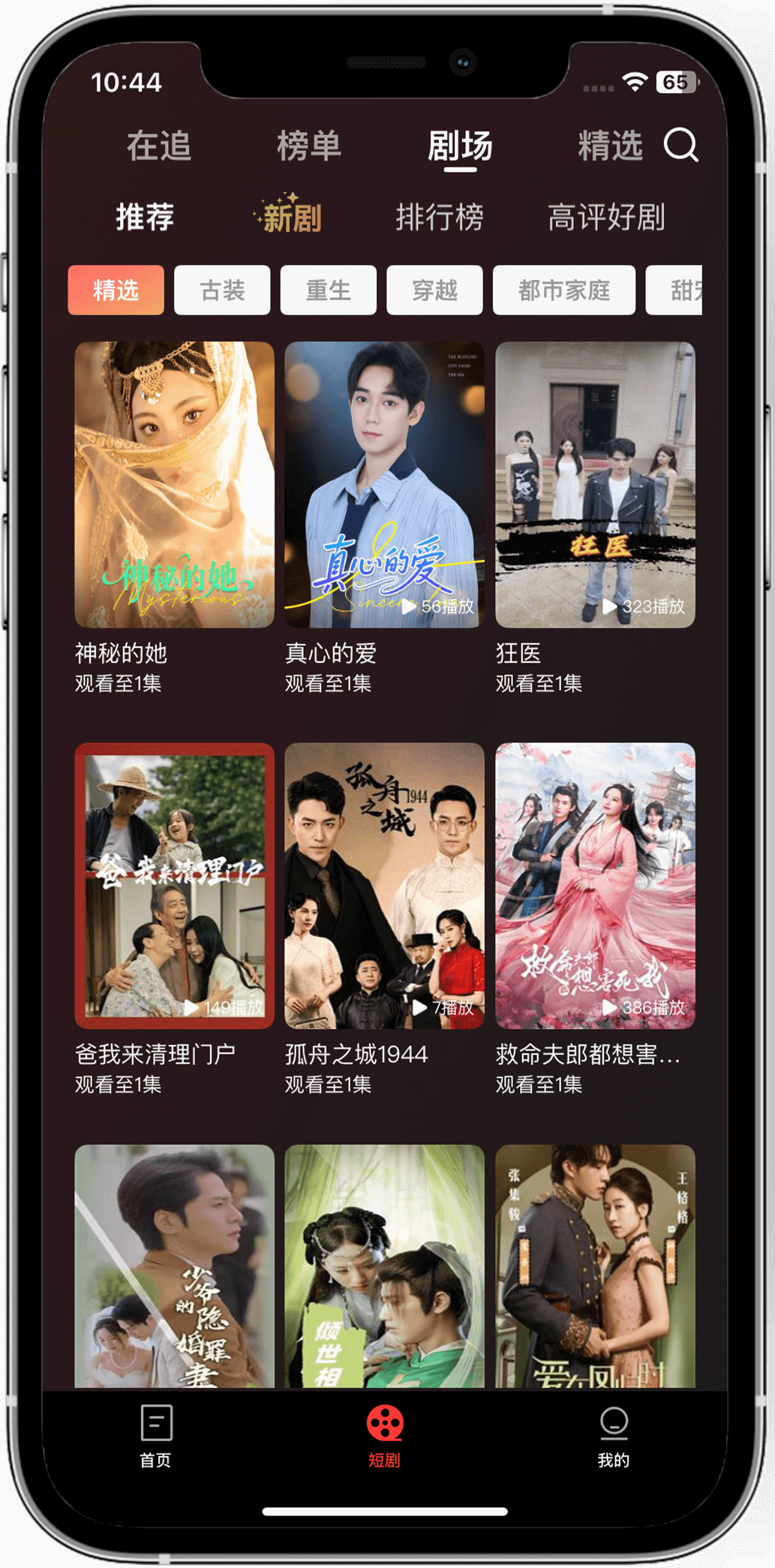Open the drama 真心的爱
The image size is (775, 1568).
click(384, 485)
